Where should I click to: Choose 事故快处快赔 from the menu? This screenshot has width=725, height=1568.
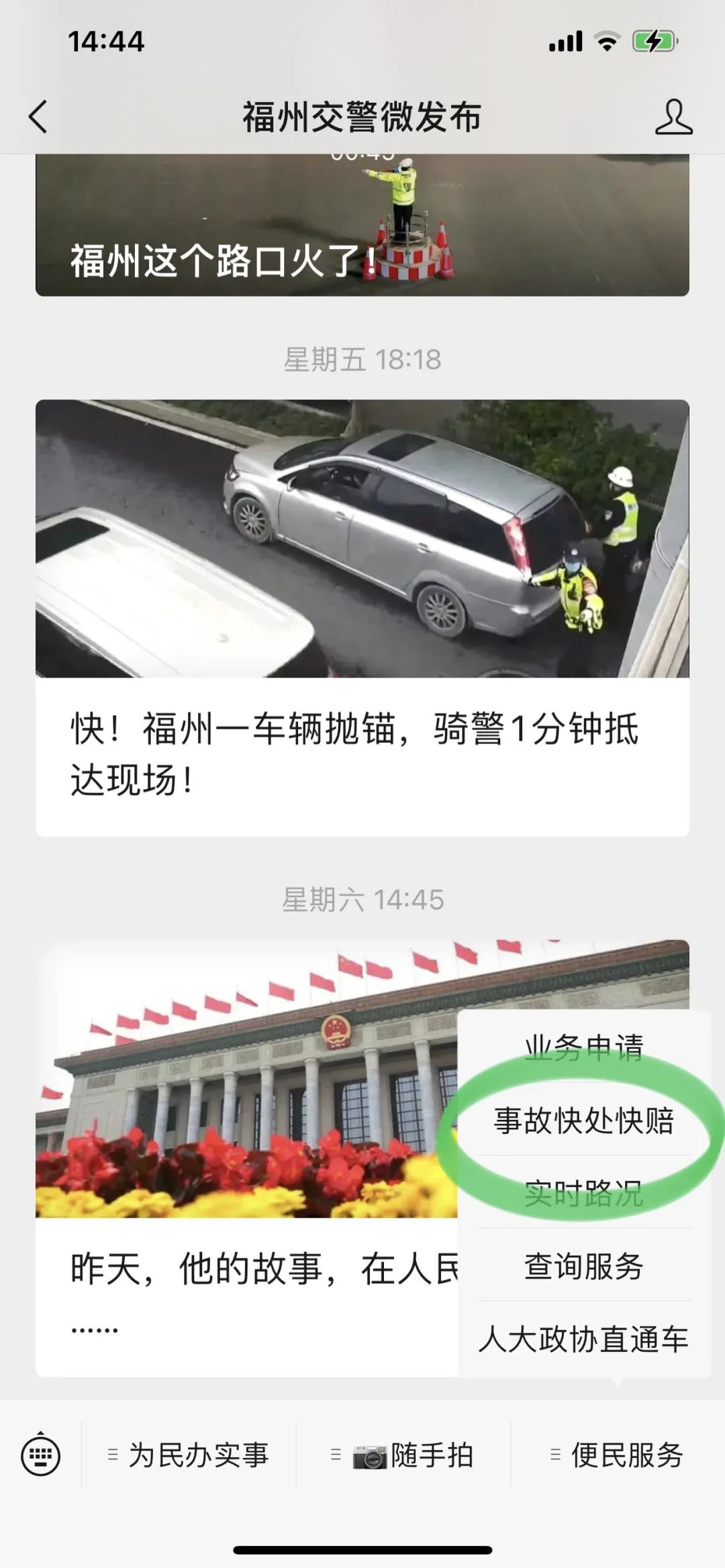click(x=584, y=1120)
